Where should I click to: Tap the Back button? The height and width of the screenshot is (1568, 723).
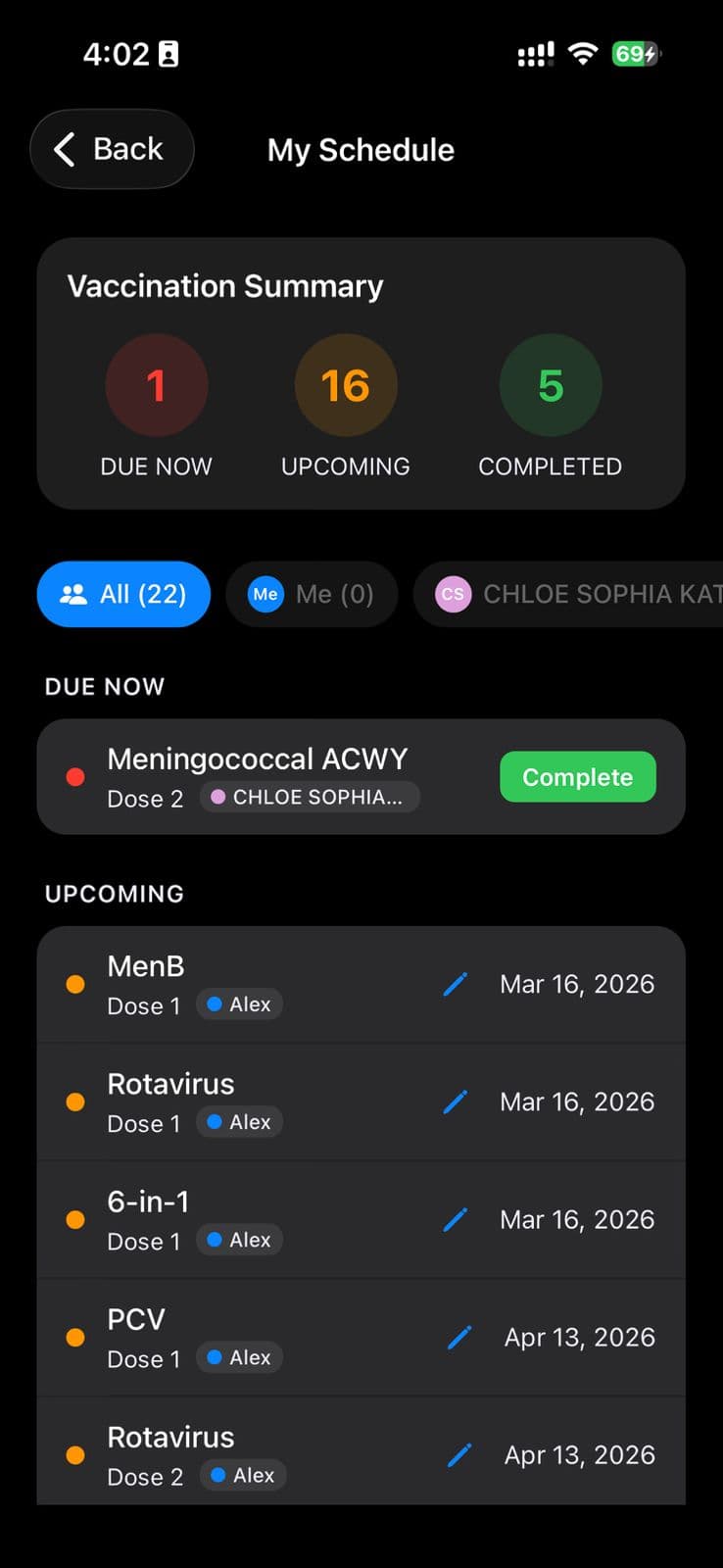pyautogui.click(x=112, y=149)
